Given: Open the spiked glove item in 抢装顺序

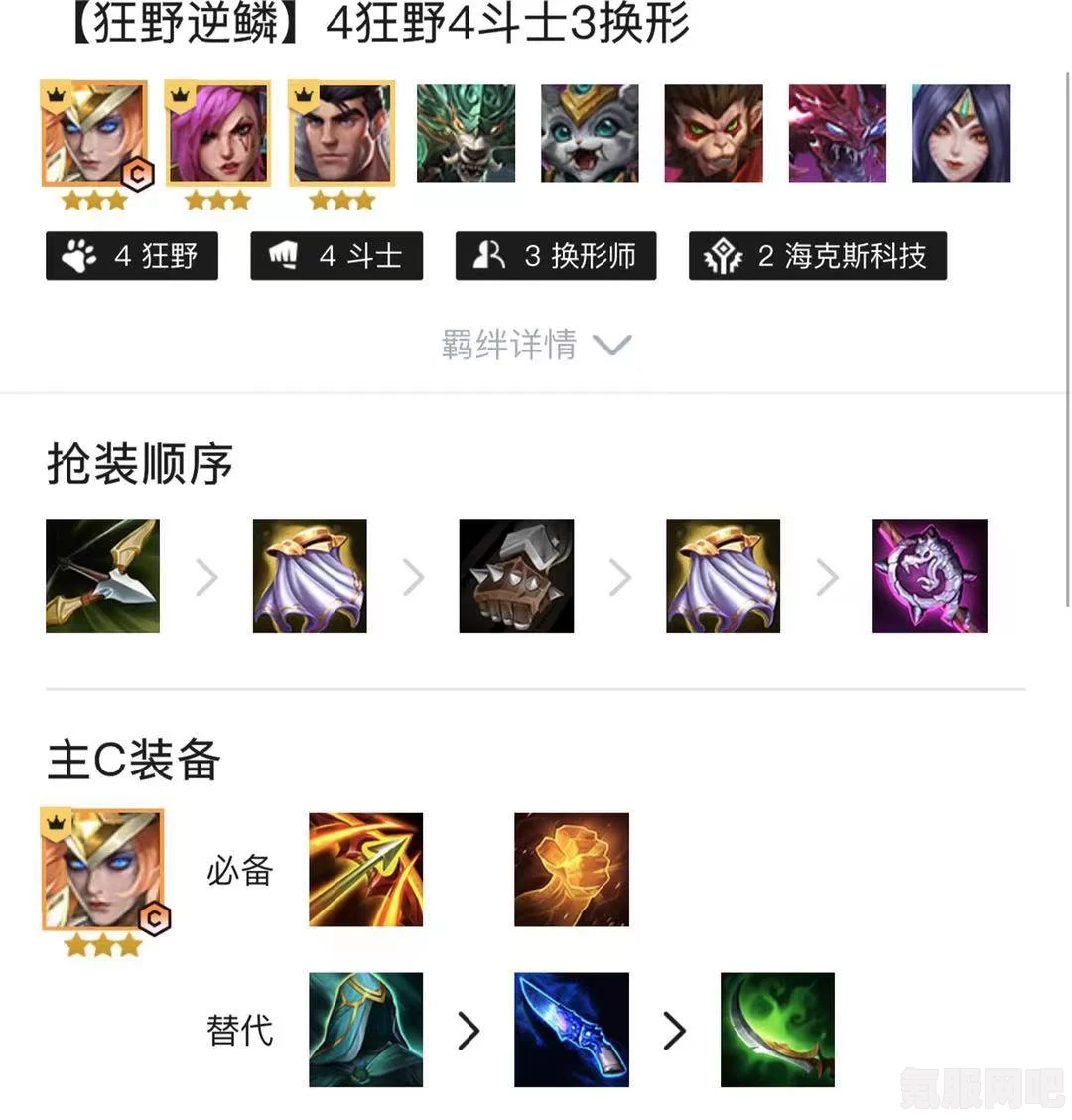Looking at the screenshot, I should point(516,576).
